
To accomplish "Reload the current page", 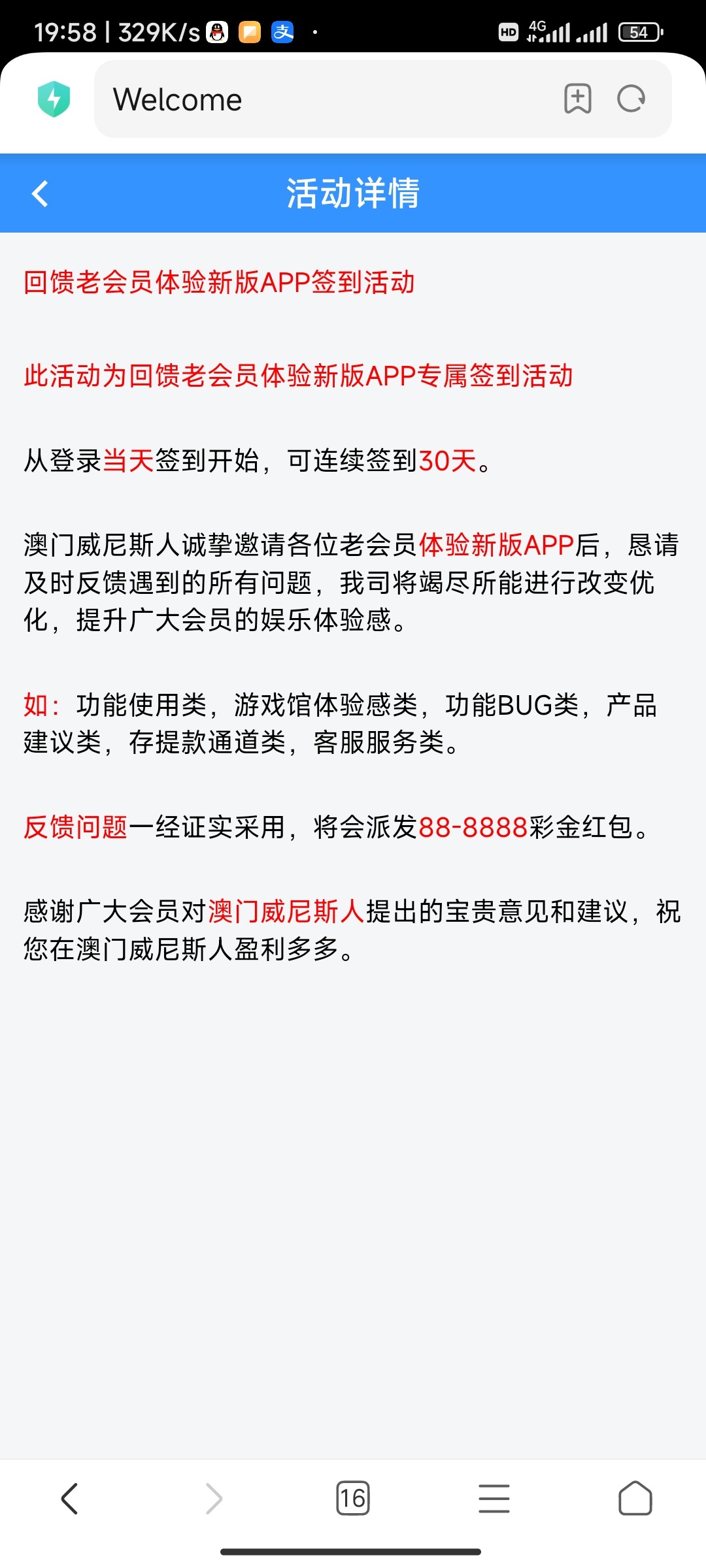I will (631, 99).
